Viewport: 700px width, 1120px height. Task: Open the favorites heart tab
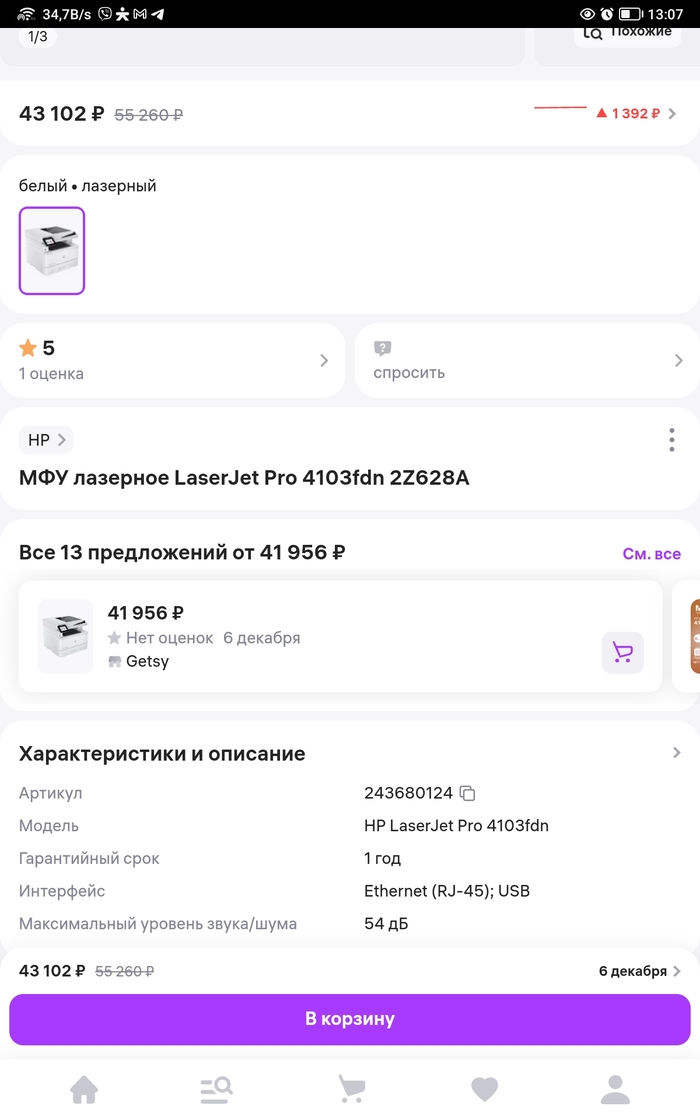tap(484, 1089)
